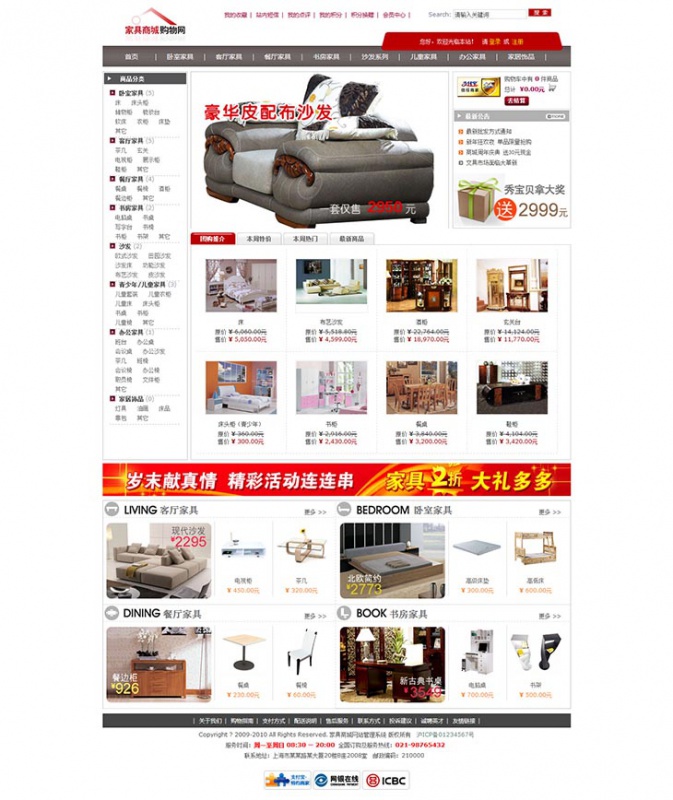Image resolution: width=673 pixels, height=800 pixels.
Task: Switch to the 本周热门 tab
Action: tap(305, 239)
